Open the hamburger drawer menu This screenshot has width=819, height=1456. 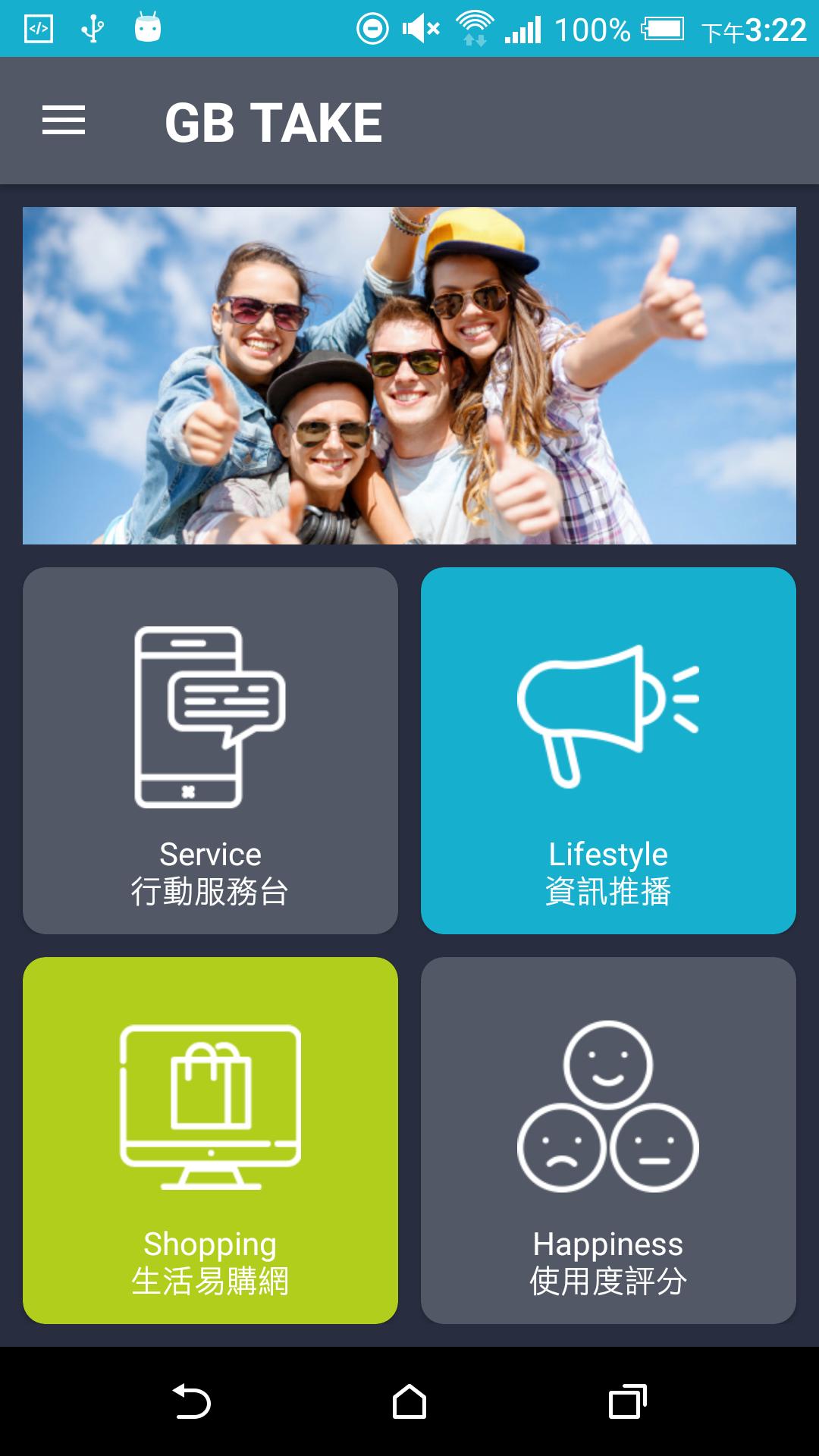tap(64, 121)
